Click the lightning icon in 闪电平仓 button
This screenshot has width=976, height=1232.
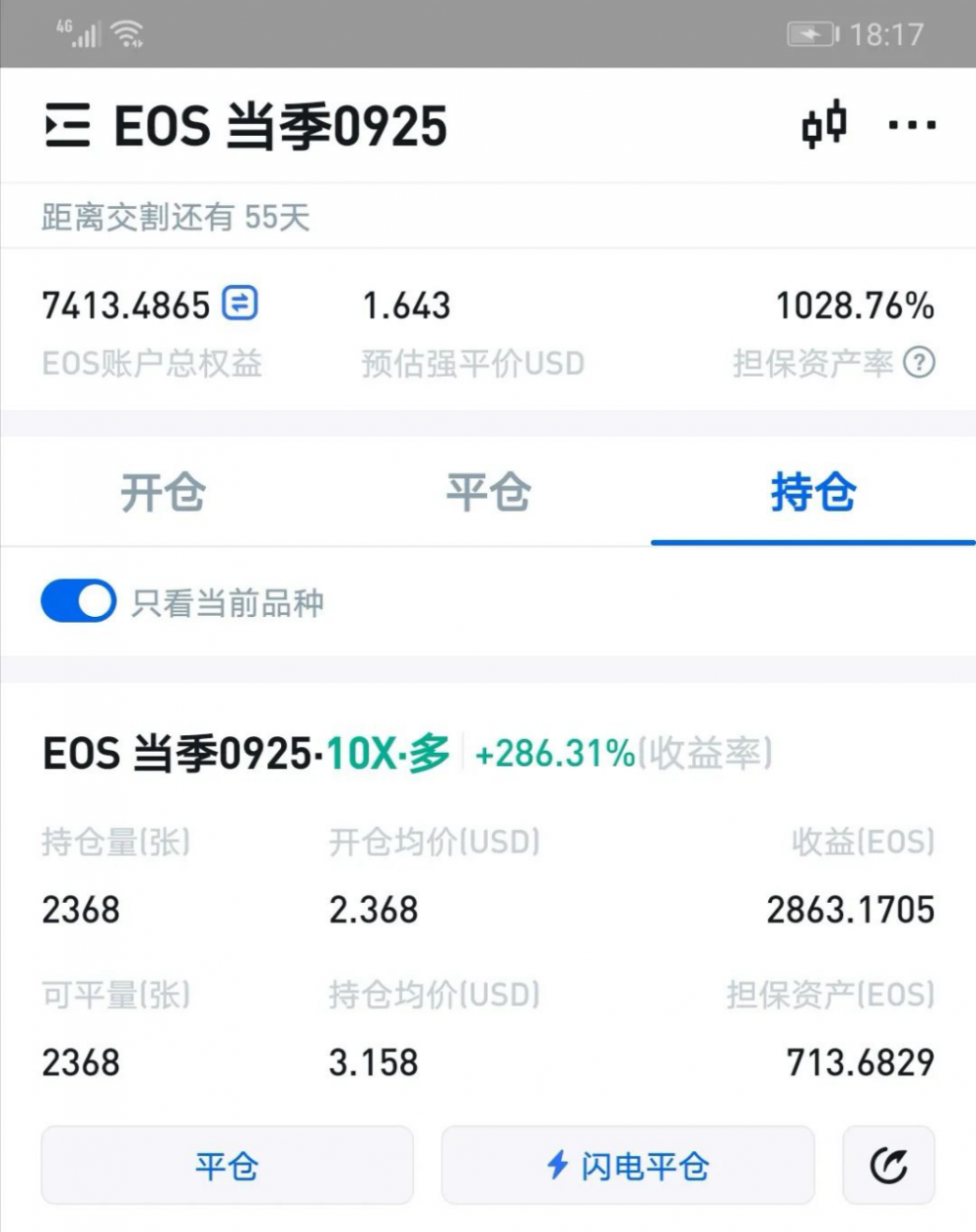pyautogui.click(x=556, y=1165)
